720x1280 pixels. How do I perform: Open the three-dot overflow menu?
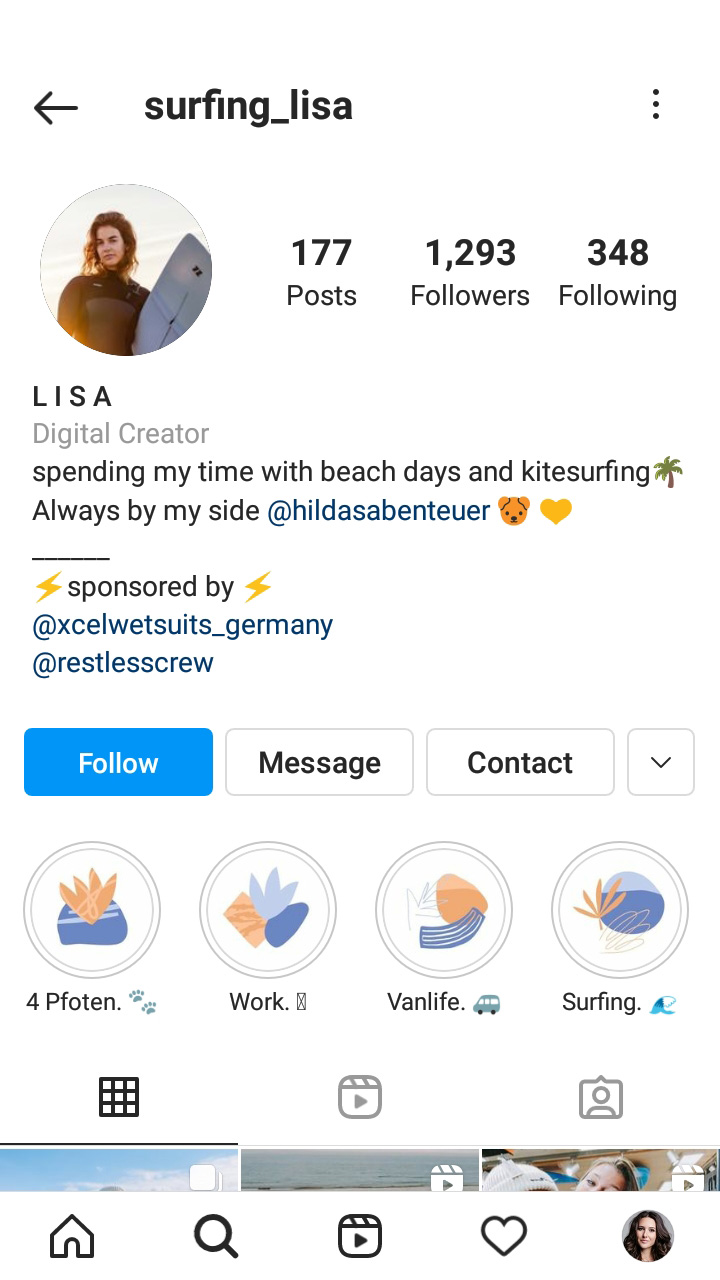[x=656, y=104]
